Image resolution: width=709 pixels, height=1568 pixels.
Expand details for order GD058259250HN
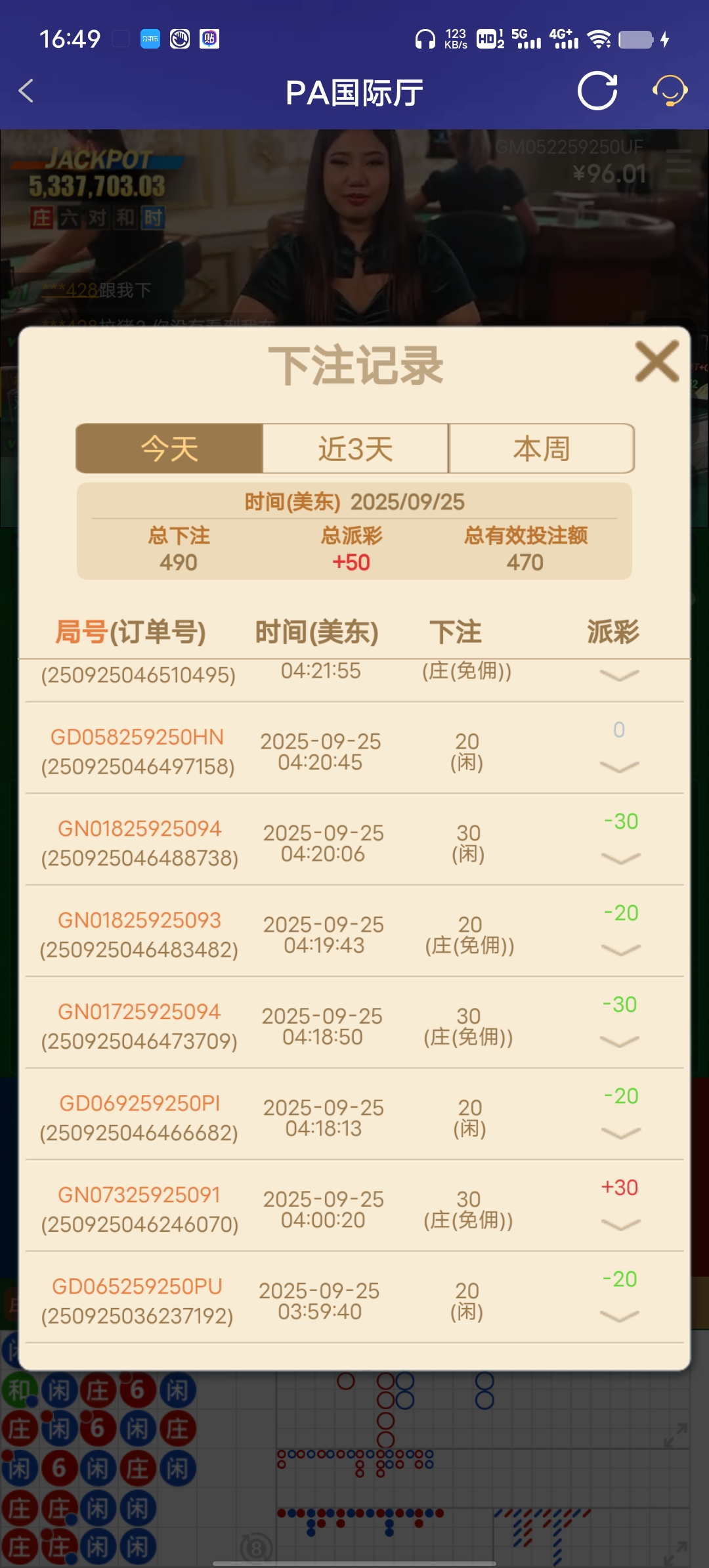tap(618, 766)
